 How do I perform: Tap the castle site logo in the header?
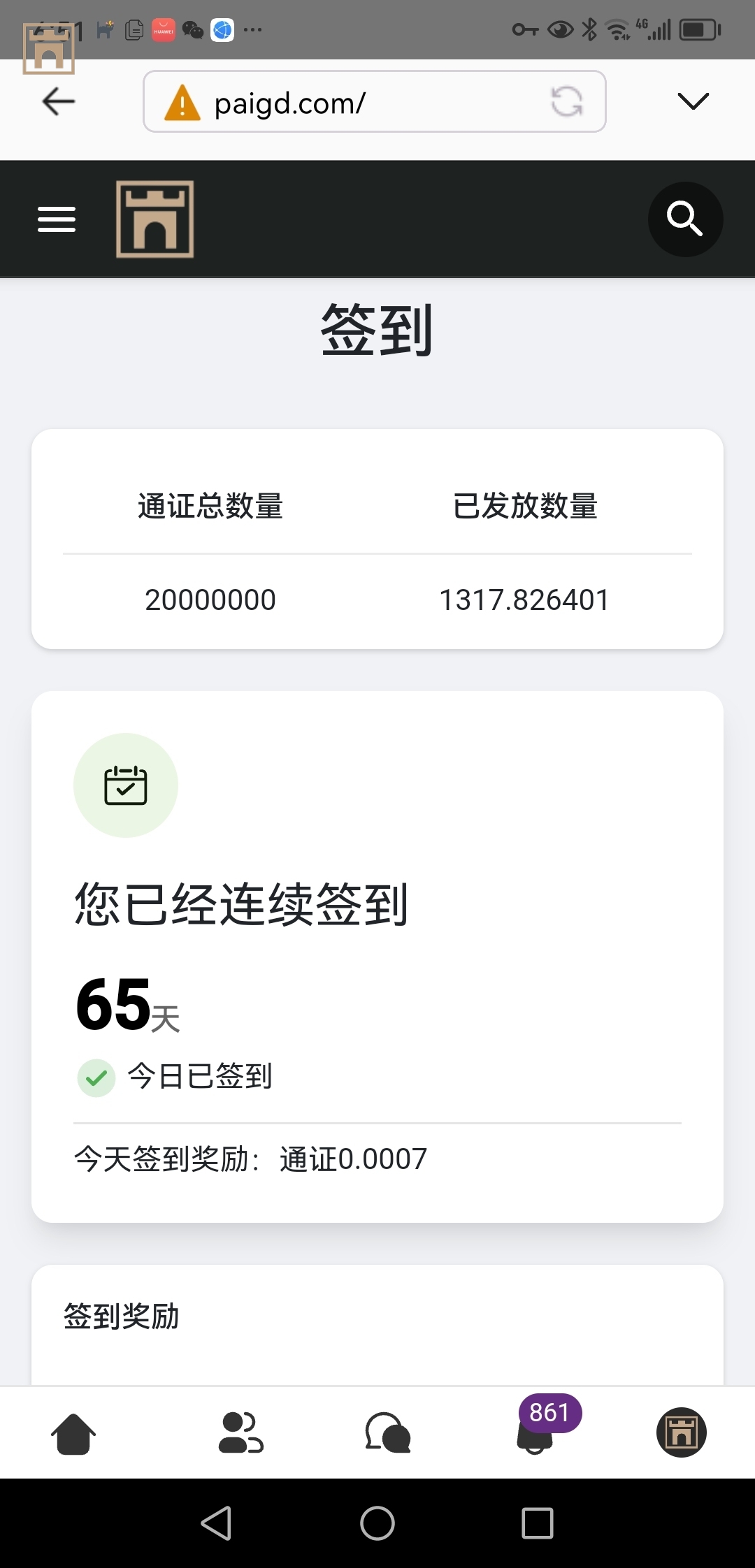point(155,219)
